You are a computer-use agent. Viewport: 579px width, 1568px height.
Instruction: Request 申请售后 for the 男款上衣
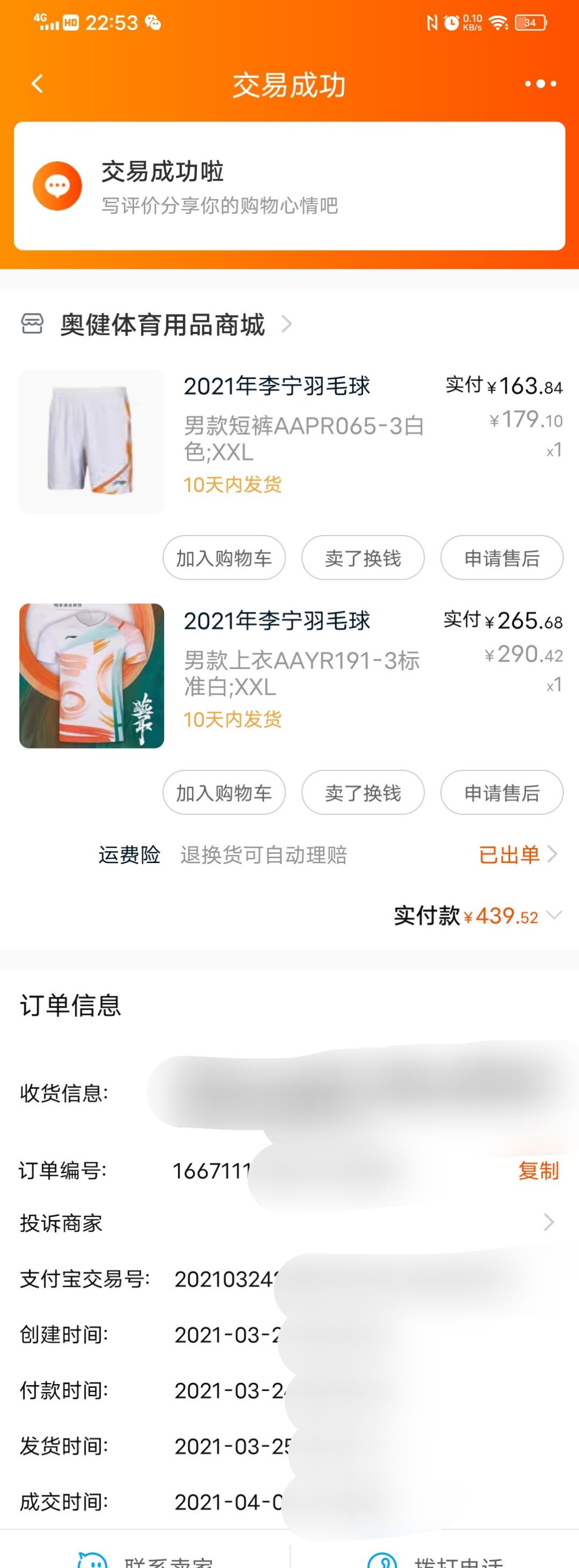[502, 793]
